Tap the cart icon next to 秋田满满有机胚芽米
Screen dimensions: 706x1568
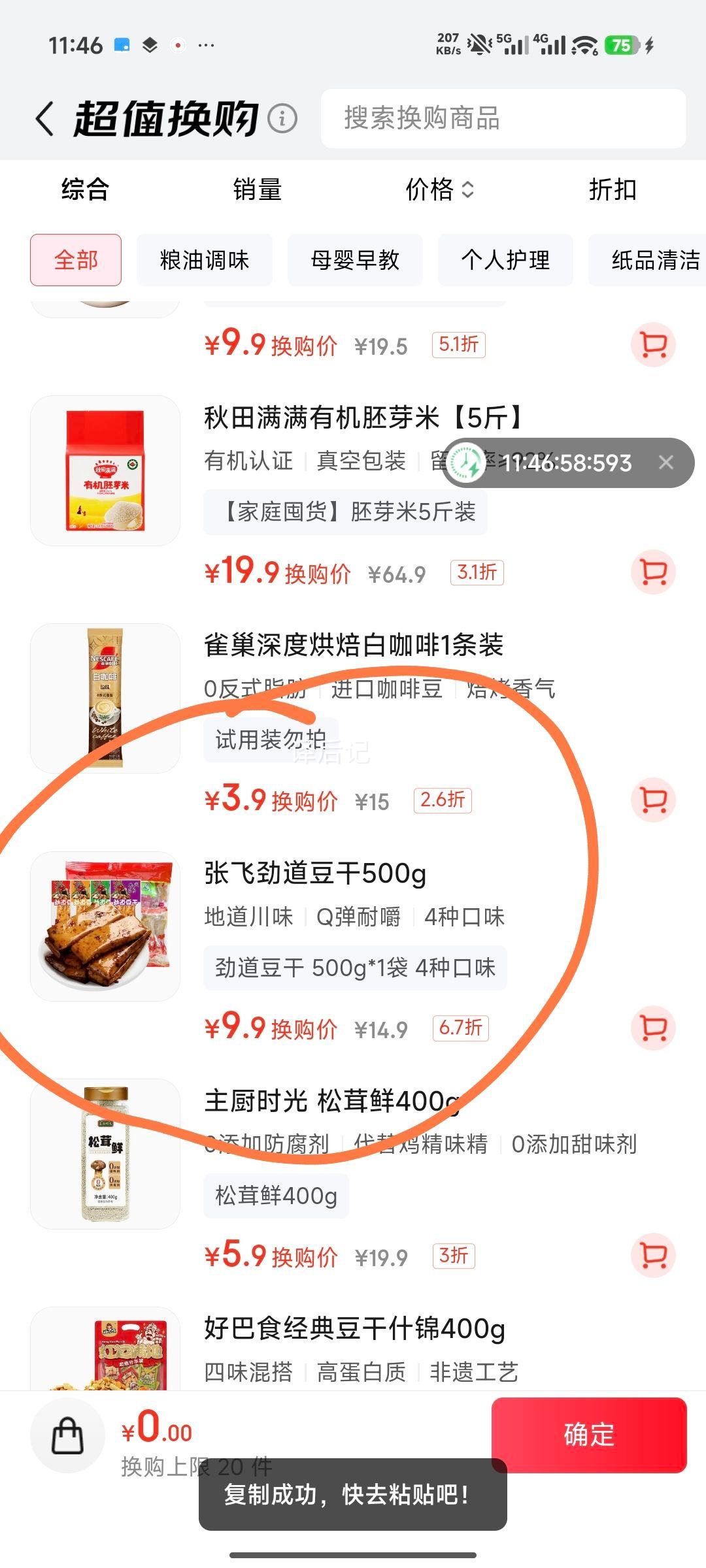[x=652, y=573]
